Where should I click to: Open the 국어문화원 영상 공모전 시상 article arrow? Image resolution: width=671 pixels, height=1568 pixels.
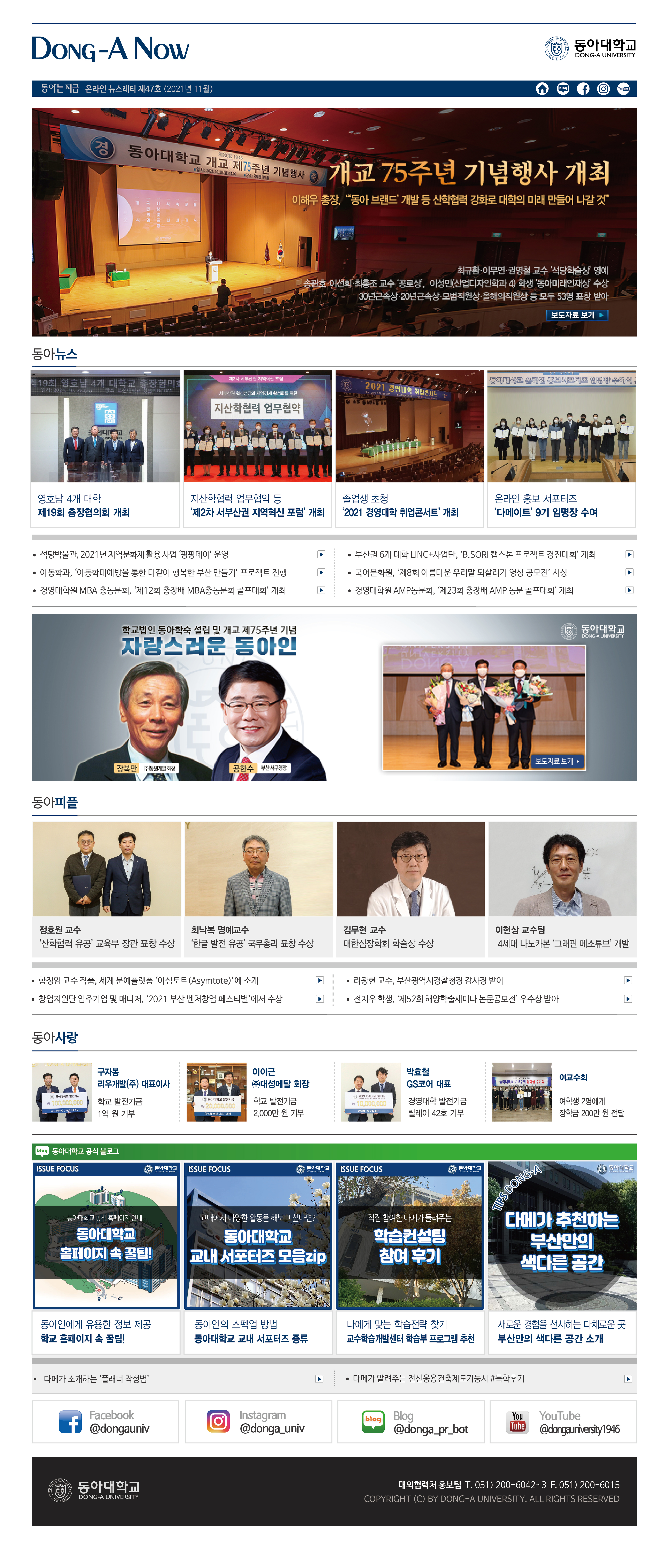pyautogui.click(x=629, y=572)
